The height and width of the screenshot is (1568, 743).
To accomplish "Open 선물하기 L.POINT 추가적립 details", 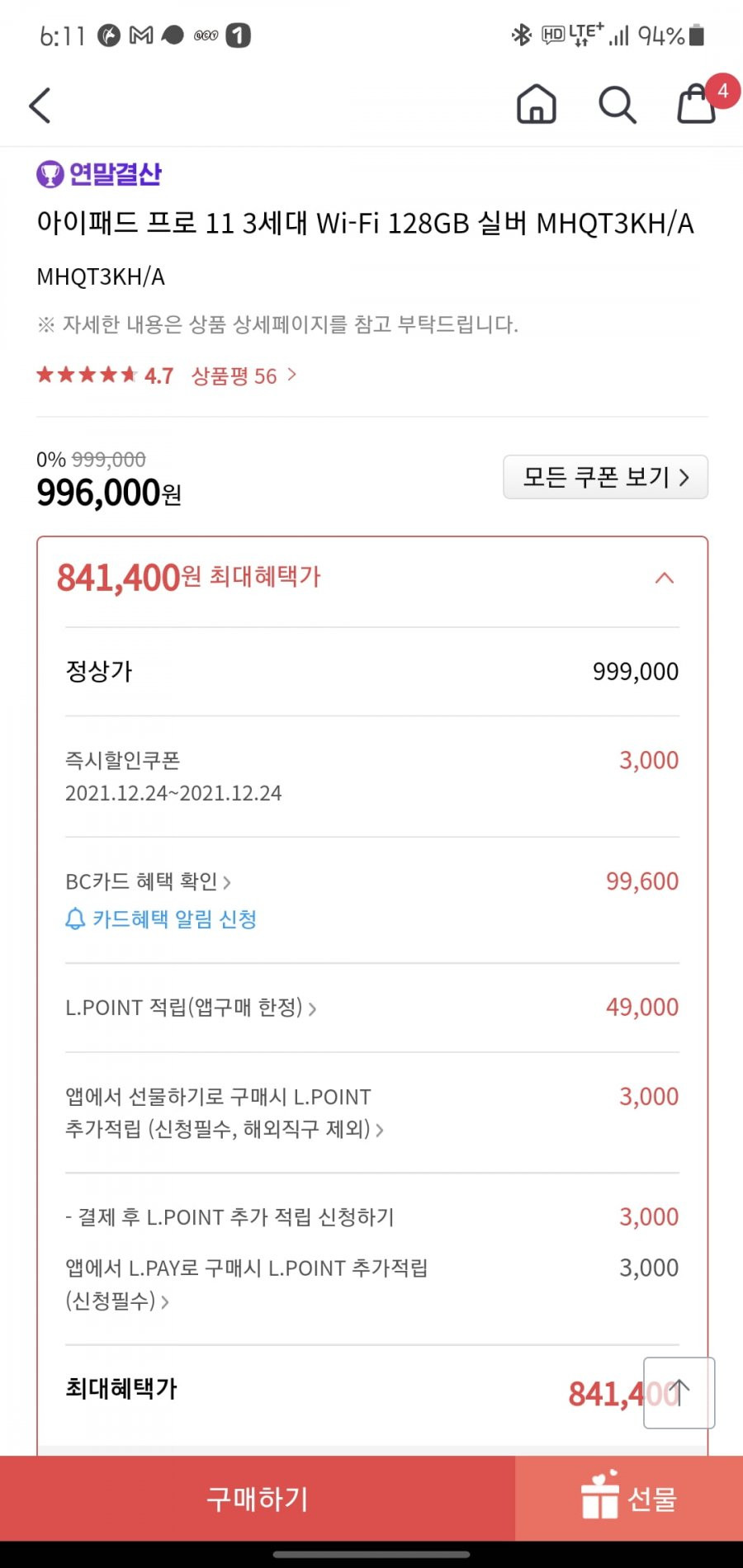I will [225, 1112].
